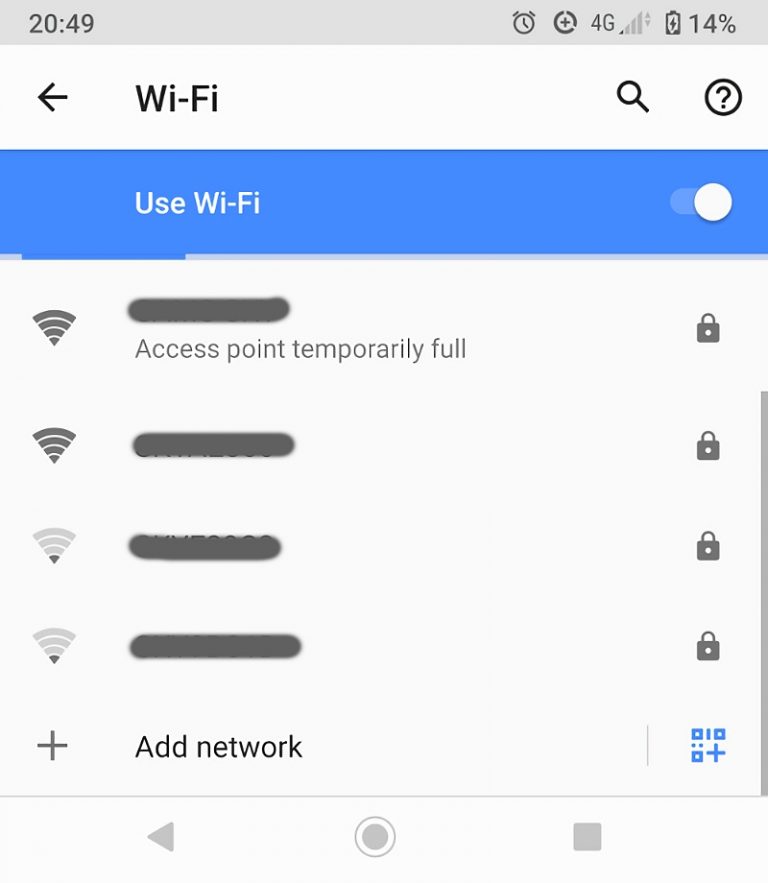Click the back arrow in the title bar

click(x=52, y=97)
